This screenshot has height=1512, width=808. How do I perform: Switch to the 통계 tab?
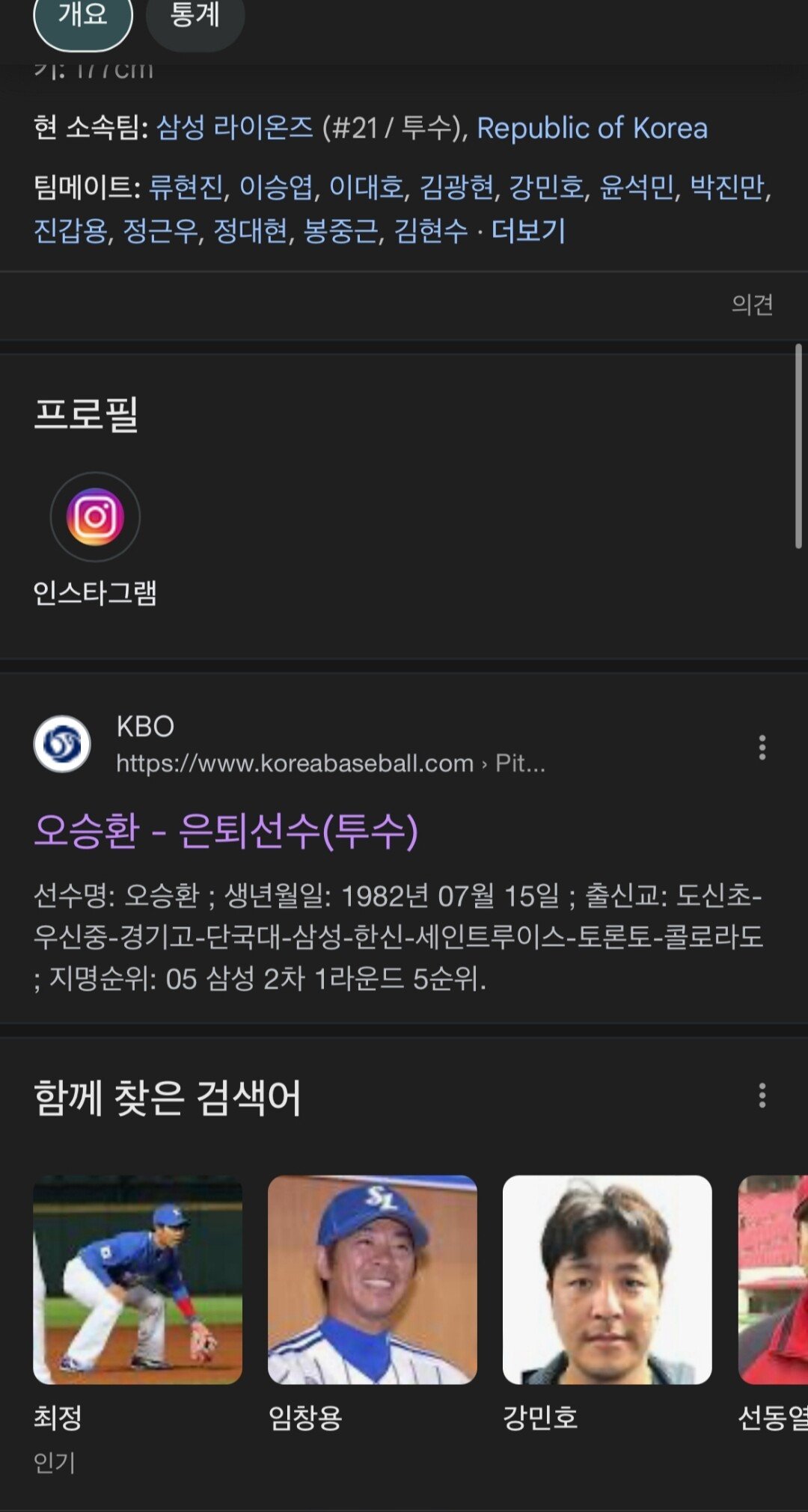coord(195,16)
